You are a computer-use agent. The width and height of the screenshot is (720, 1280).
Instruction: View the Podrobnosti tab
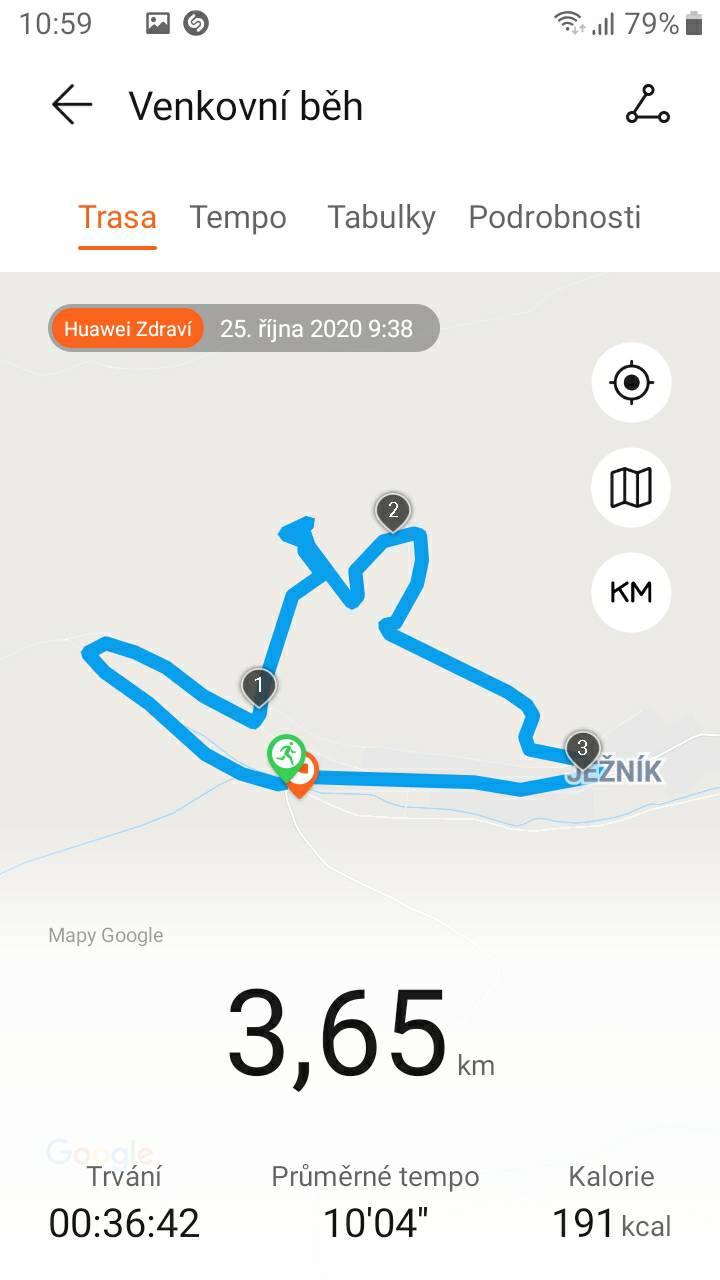[555, 217]
